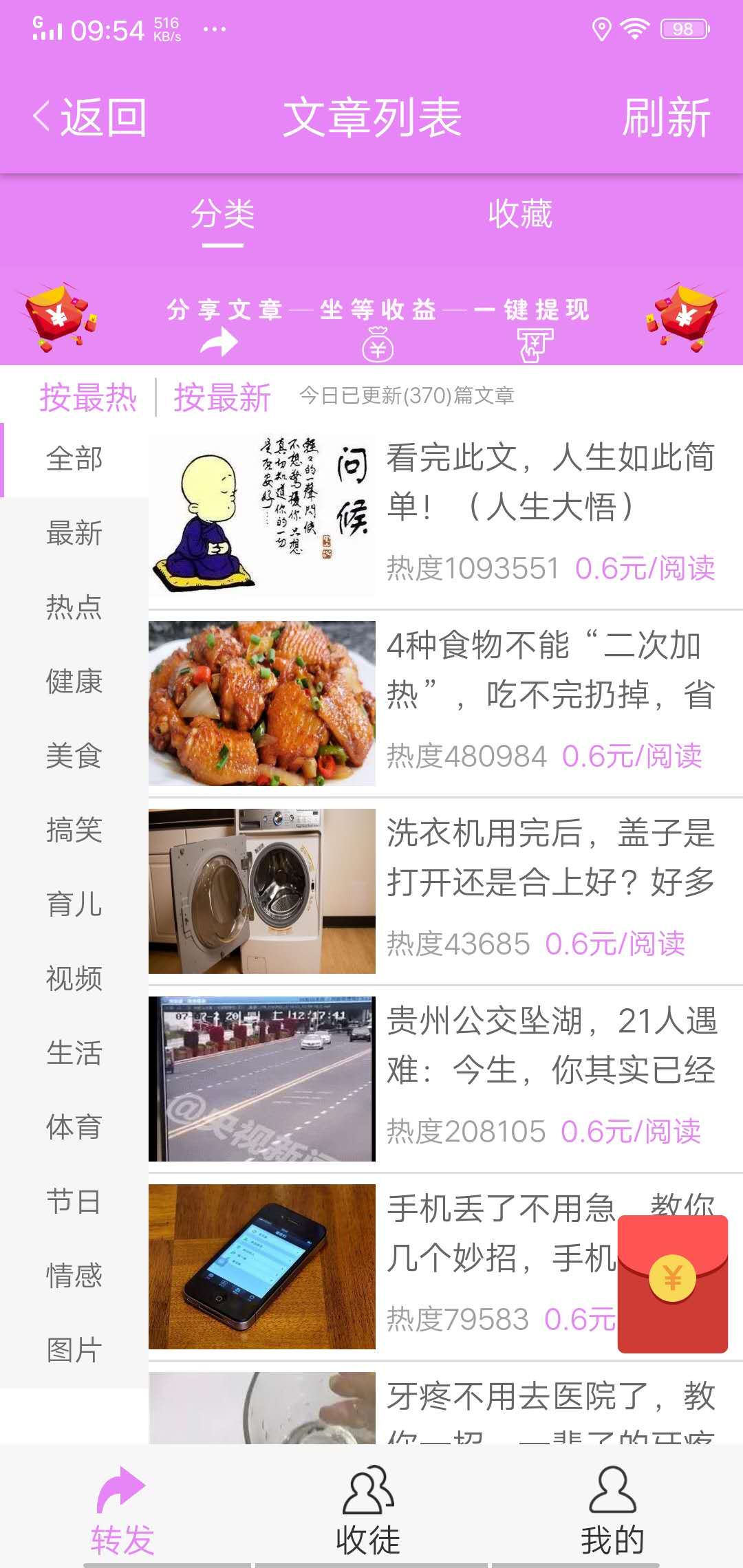Switch sorting to 按最热

(88, 398)
